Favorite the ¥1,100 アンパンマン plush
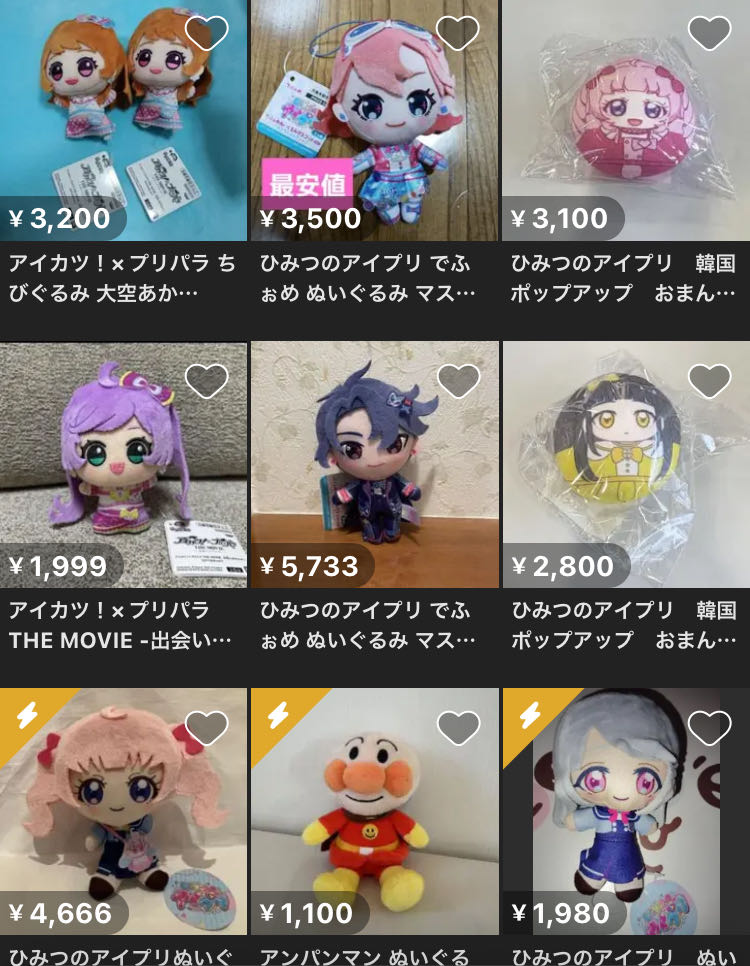750x966 pixels. (x=458, y=727)
